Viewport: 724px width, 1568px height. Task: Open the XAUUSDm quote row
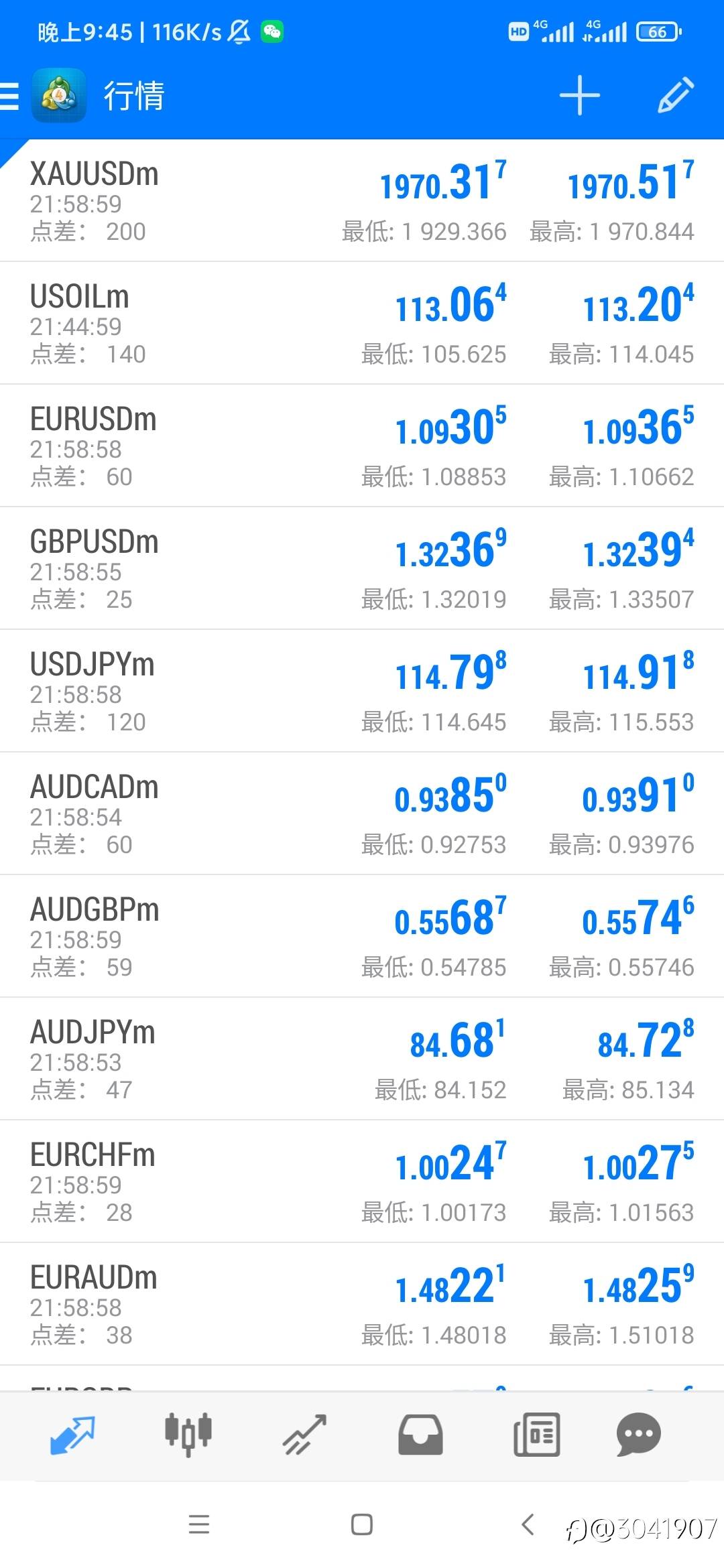(362, 200)
